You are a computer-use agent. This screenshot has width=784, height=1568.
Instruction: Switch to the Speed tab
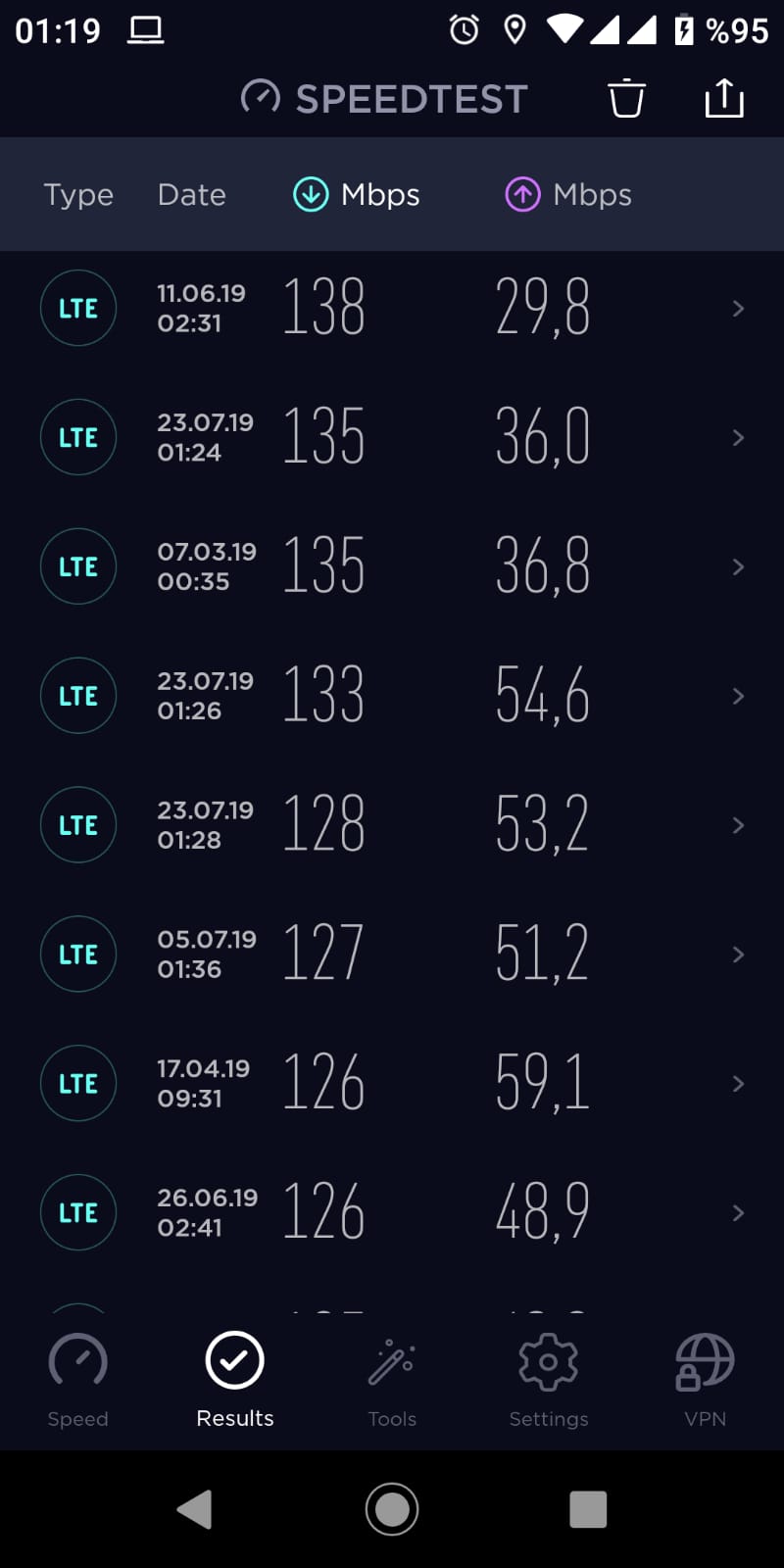[78, 1380]
